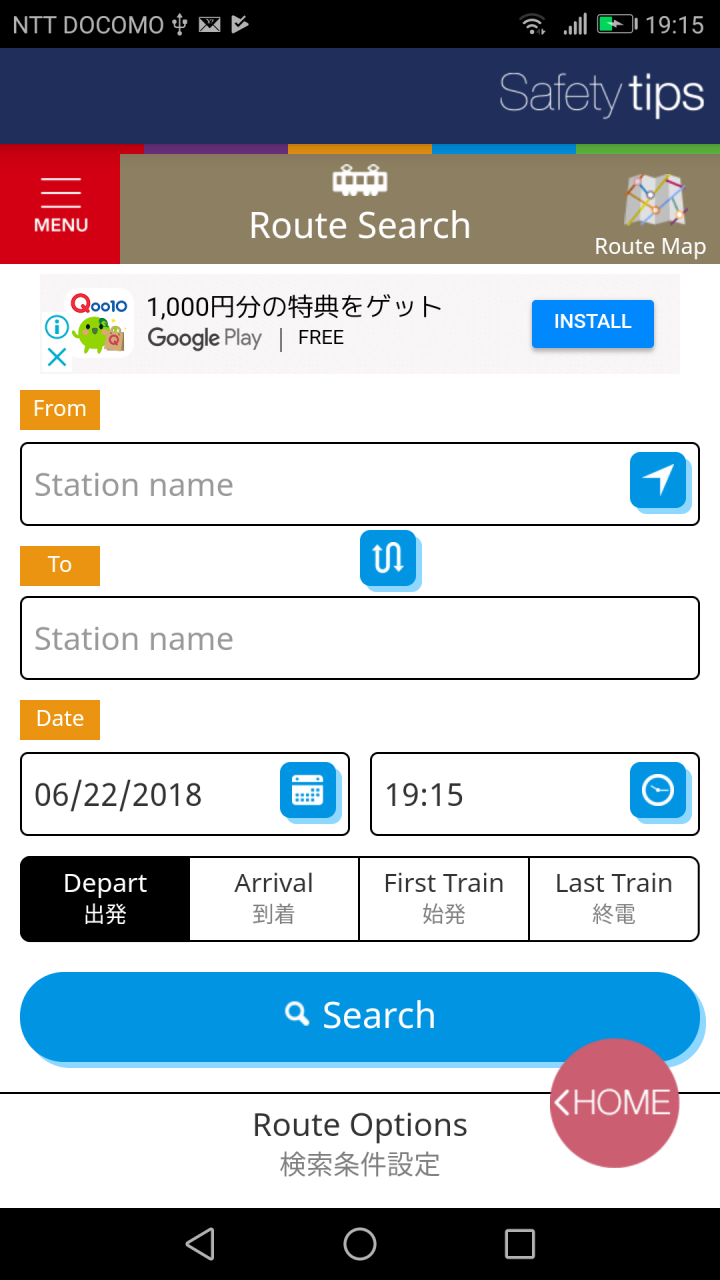Install the Qoo10 app from ad
The height and width of the screenshot is (1280, 720).
593,323
